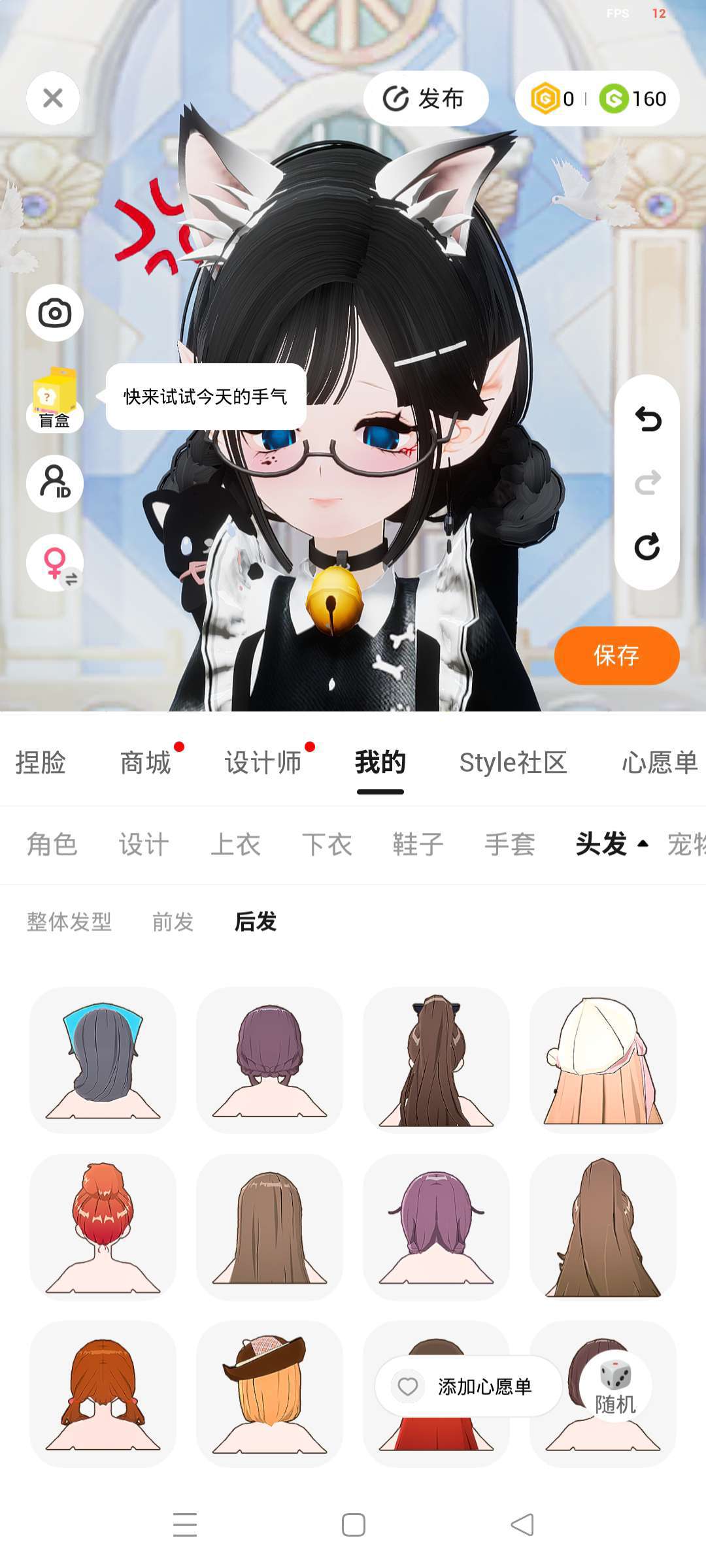The width and height of the screenshot is (706, 1568).
Task: Close the avatar editor
Action: click(x=53, y=99)
